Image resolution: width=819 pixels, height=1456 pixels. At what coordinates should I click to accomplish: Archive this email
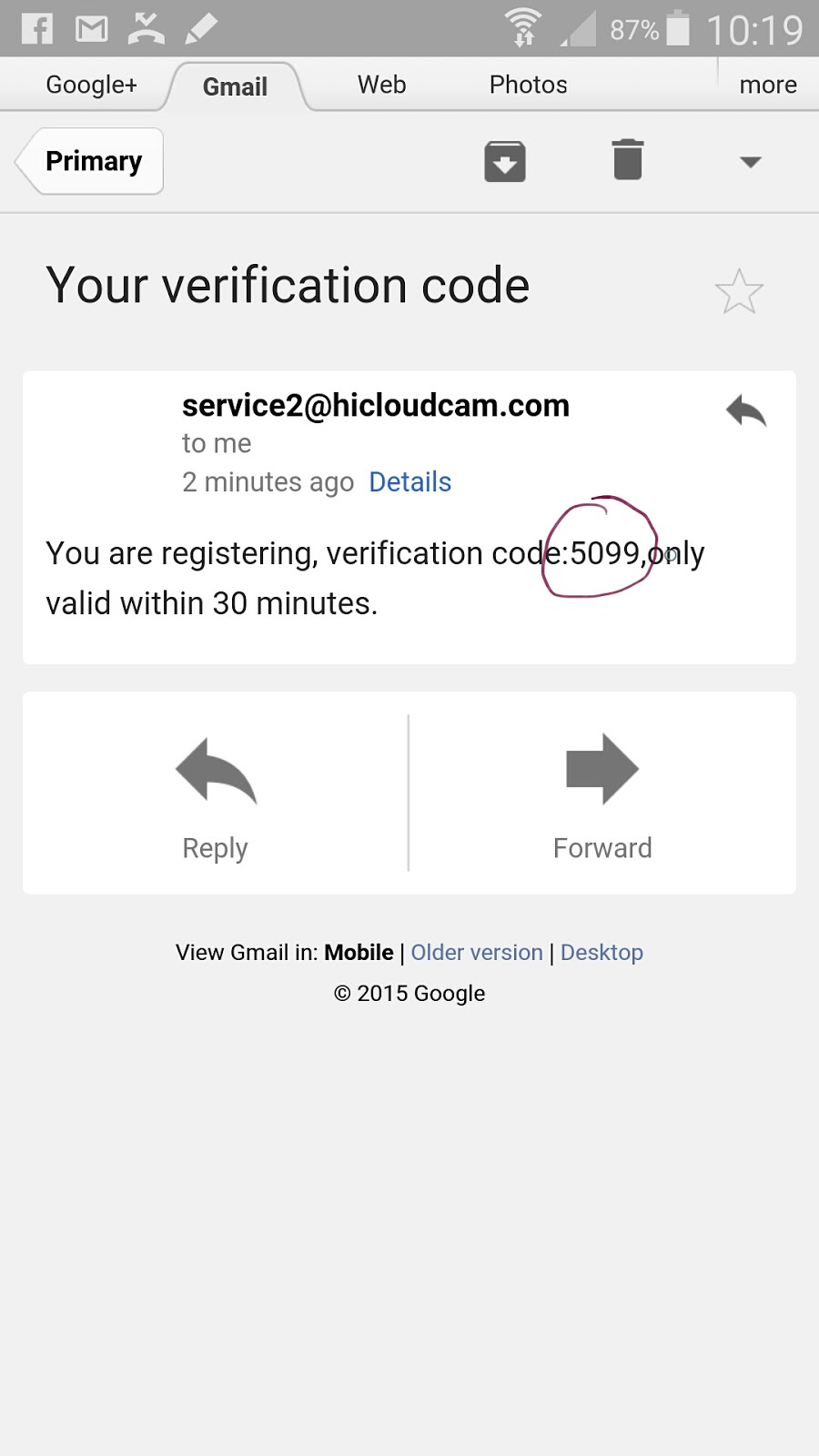[x=504, y=161]
